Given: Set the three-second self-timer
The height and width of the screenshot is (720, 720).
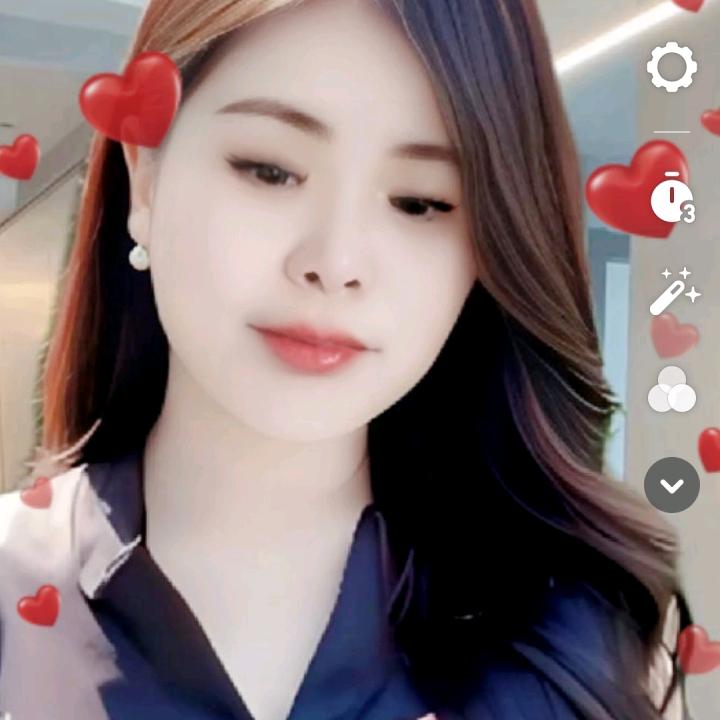Looking at the screenshot, I should tap(671, 198).
